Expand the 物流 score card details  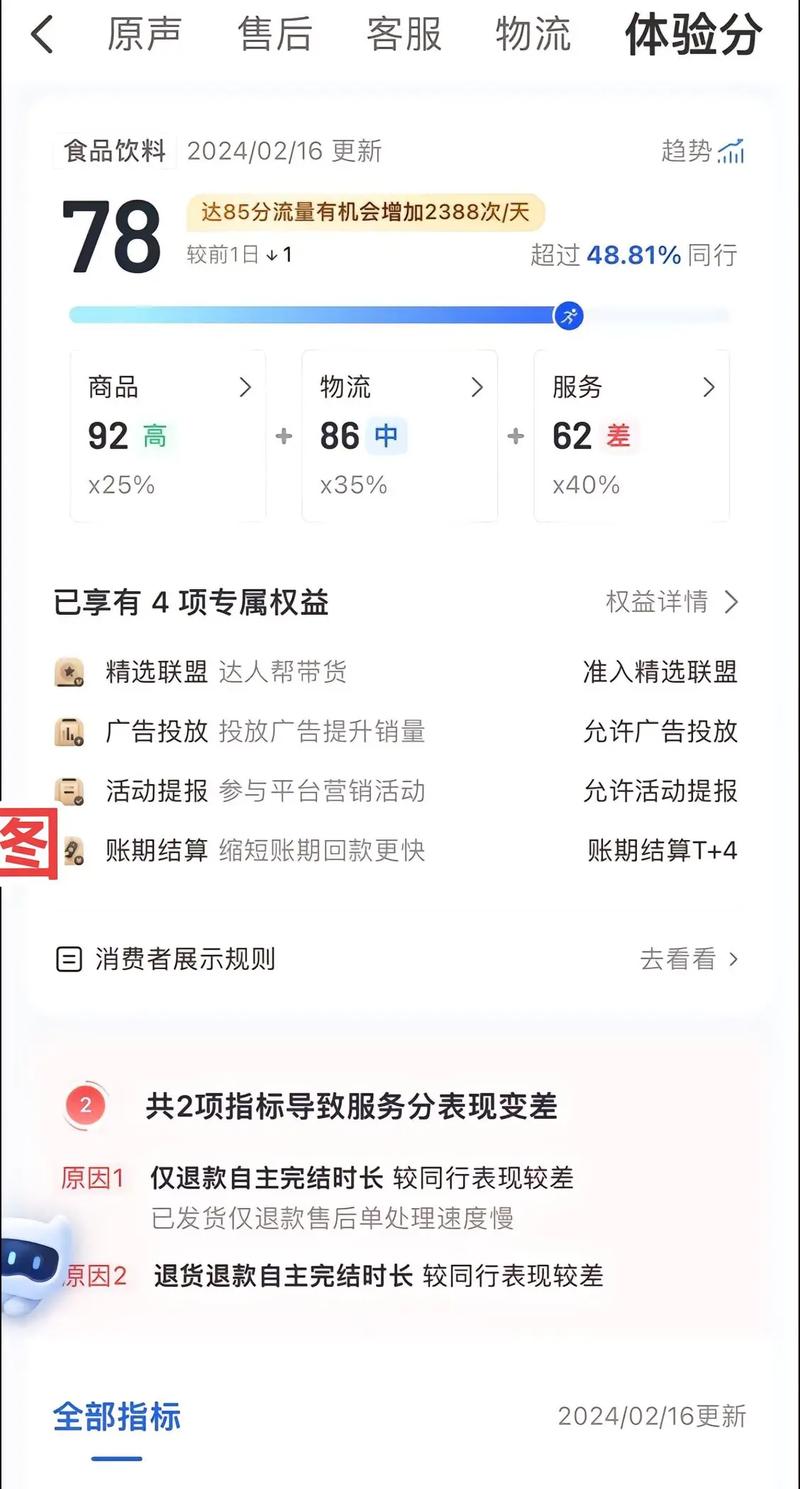click(x=477, y=388)
